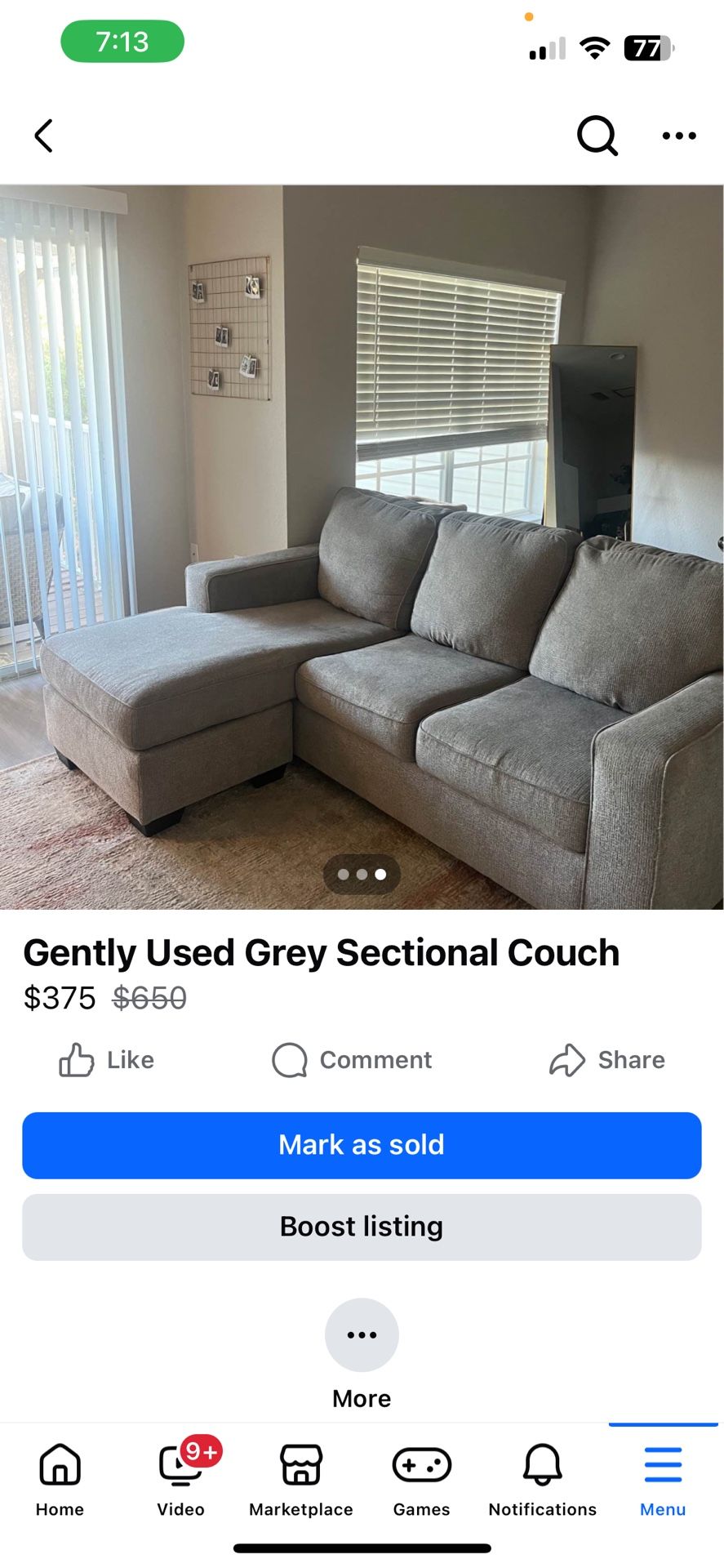Switch to the Home tab

point(60,1479)
